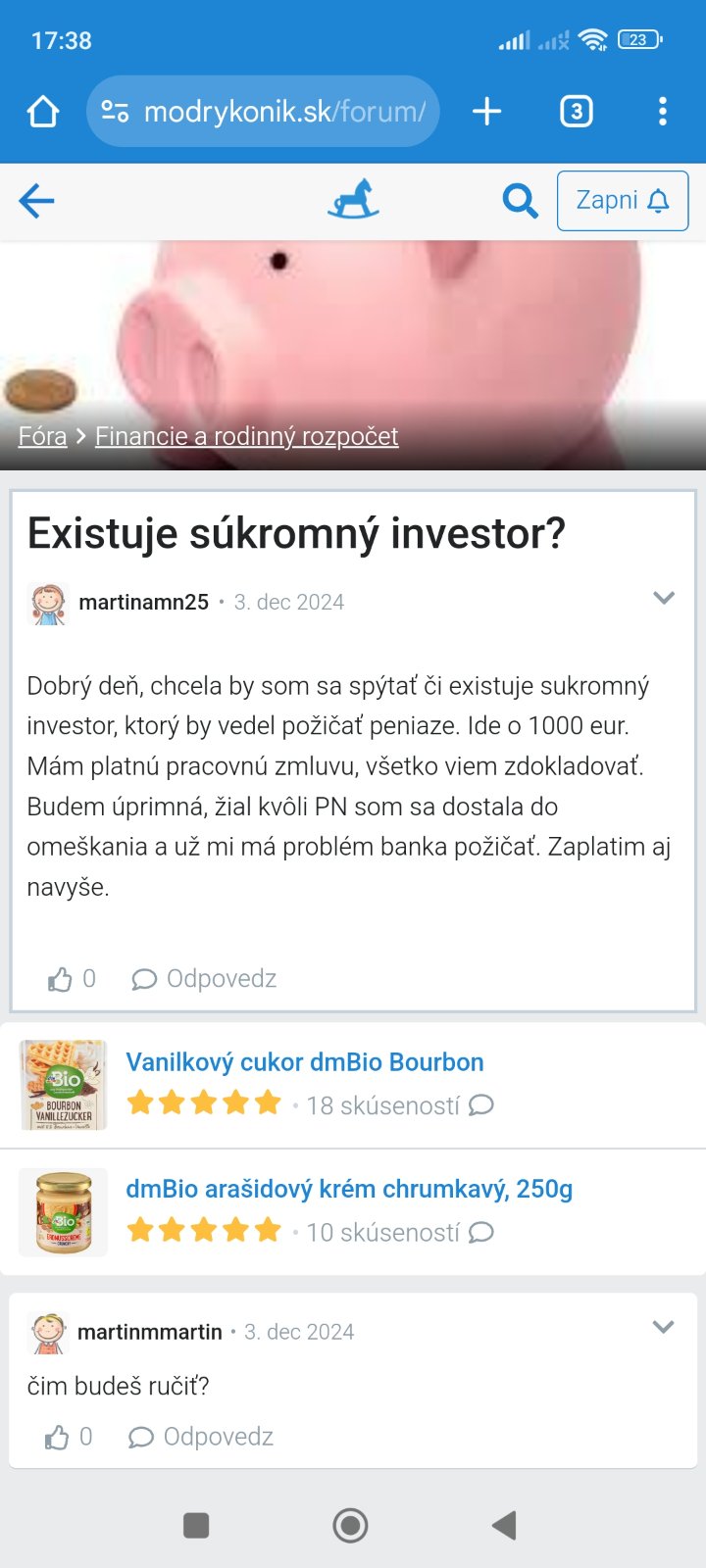Open dmBio arašidový krém chrumkavý product

click(348, 1189)
